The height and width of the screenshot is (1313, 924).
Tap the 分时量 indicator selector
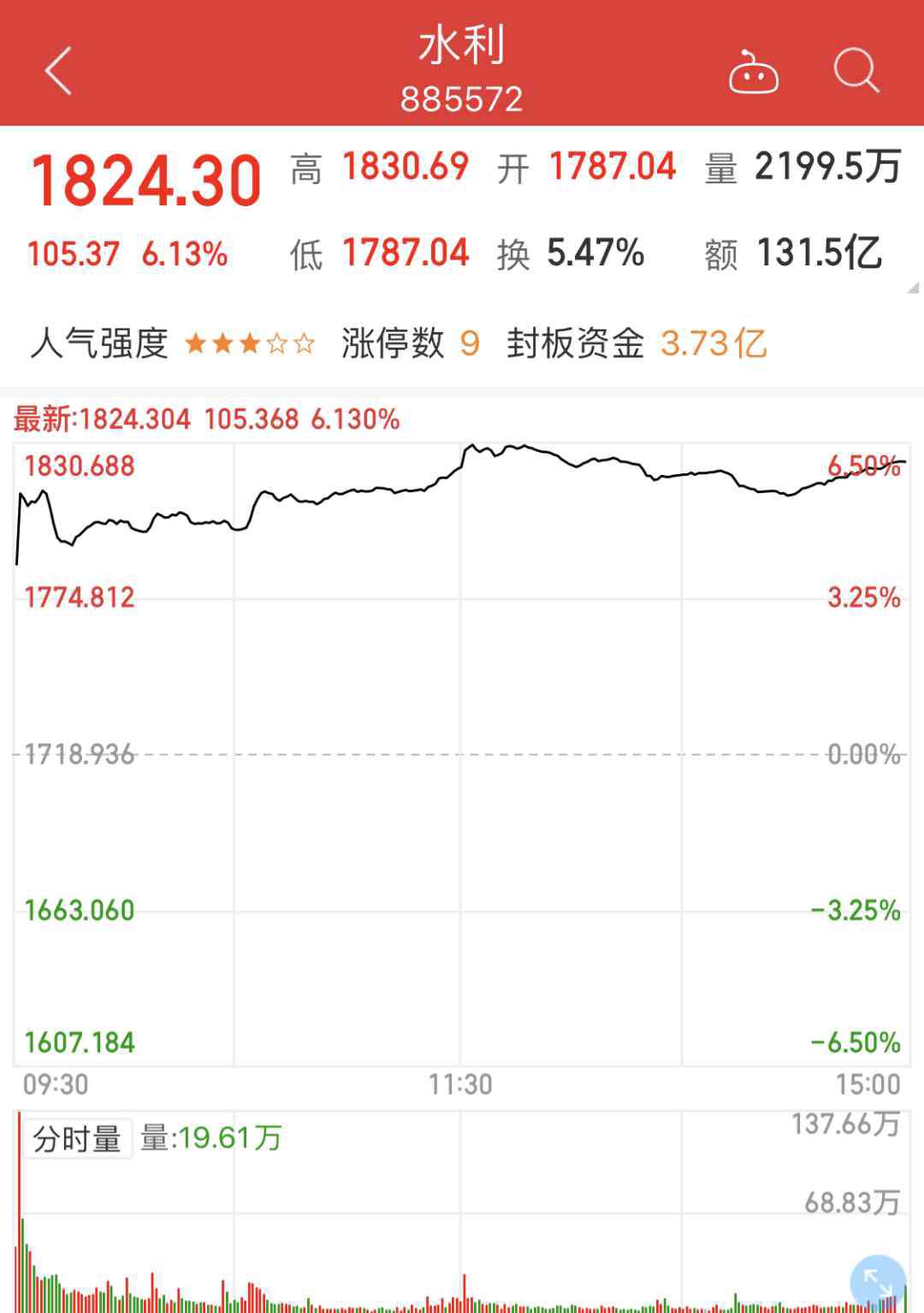pos(77,1139)
